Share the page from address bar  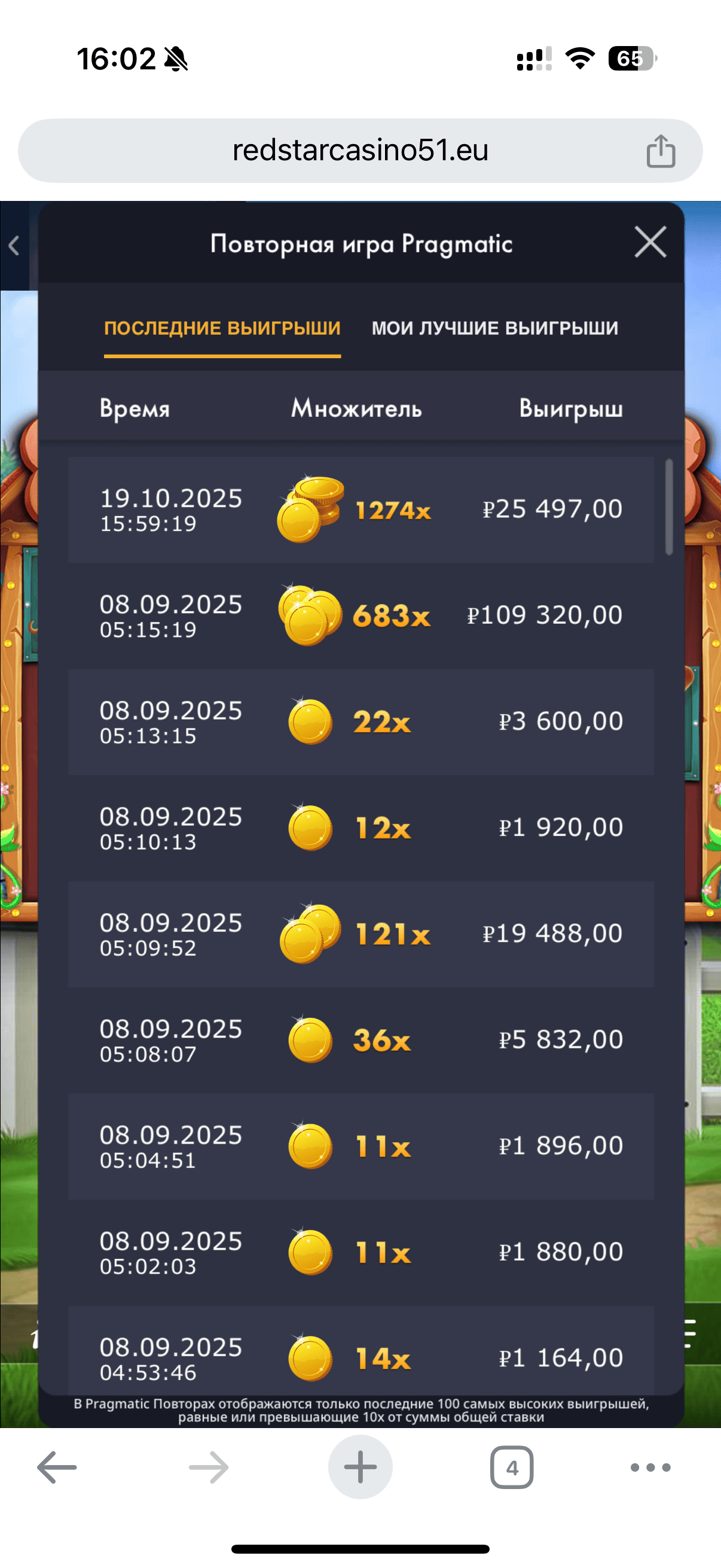click(x=660, y=151)
